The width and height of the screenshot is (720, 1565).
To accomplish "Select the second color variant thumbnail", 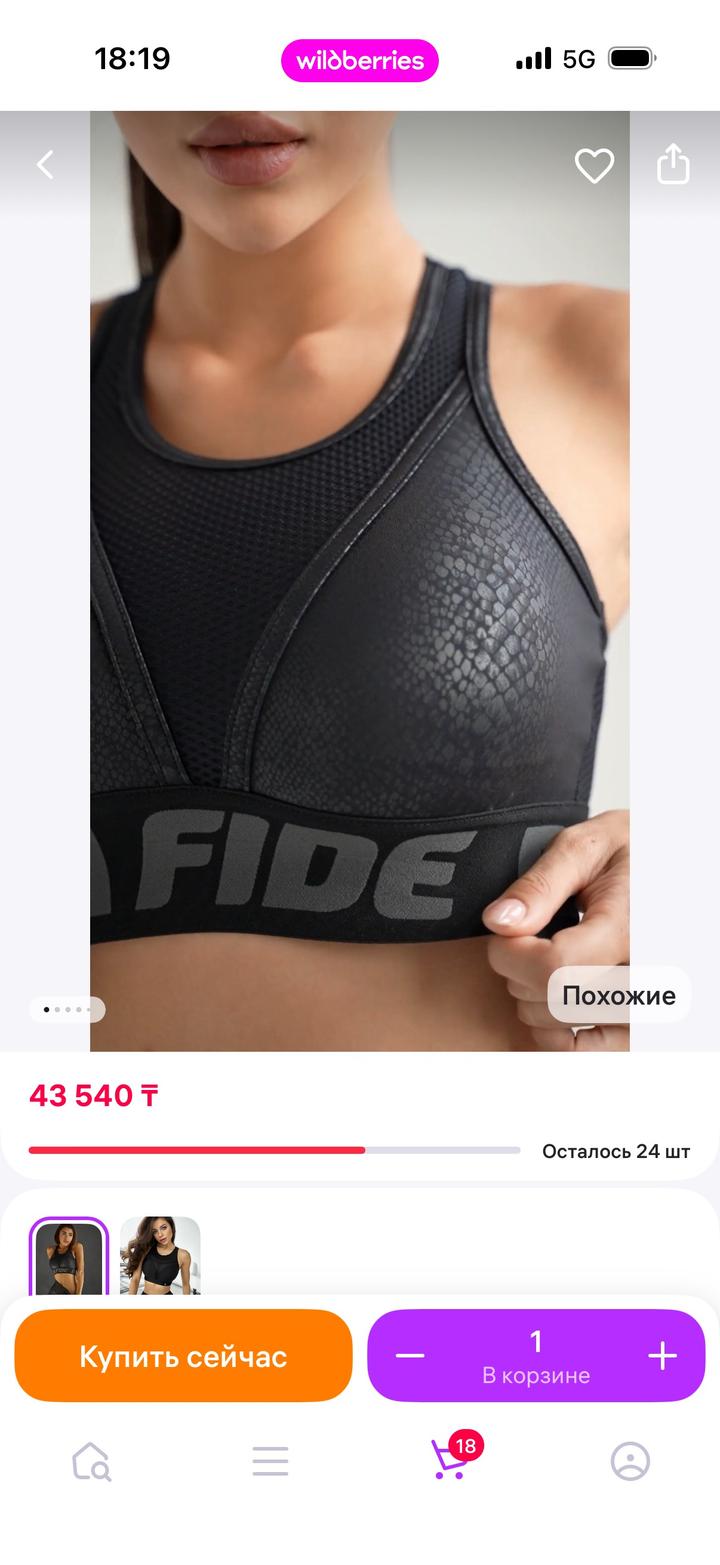I will 160,1256.
